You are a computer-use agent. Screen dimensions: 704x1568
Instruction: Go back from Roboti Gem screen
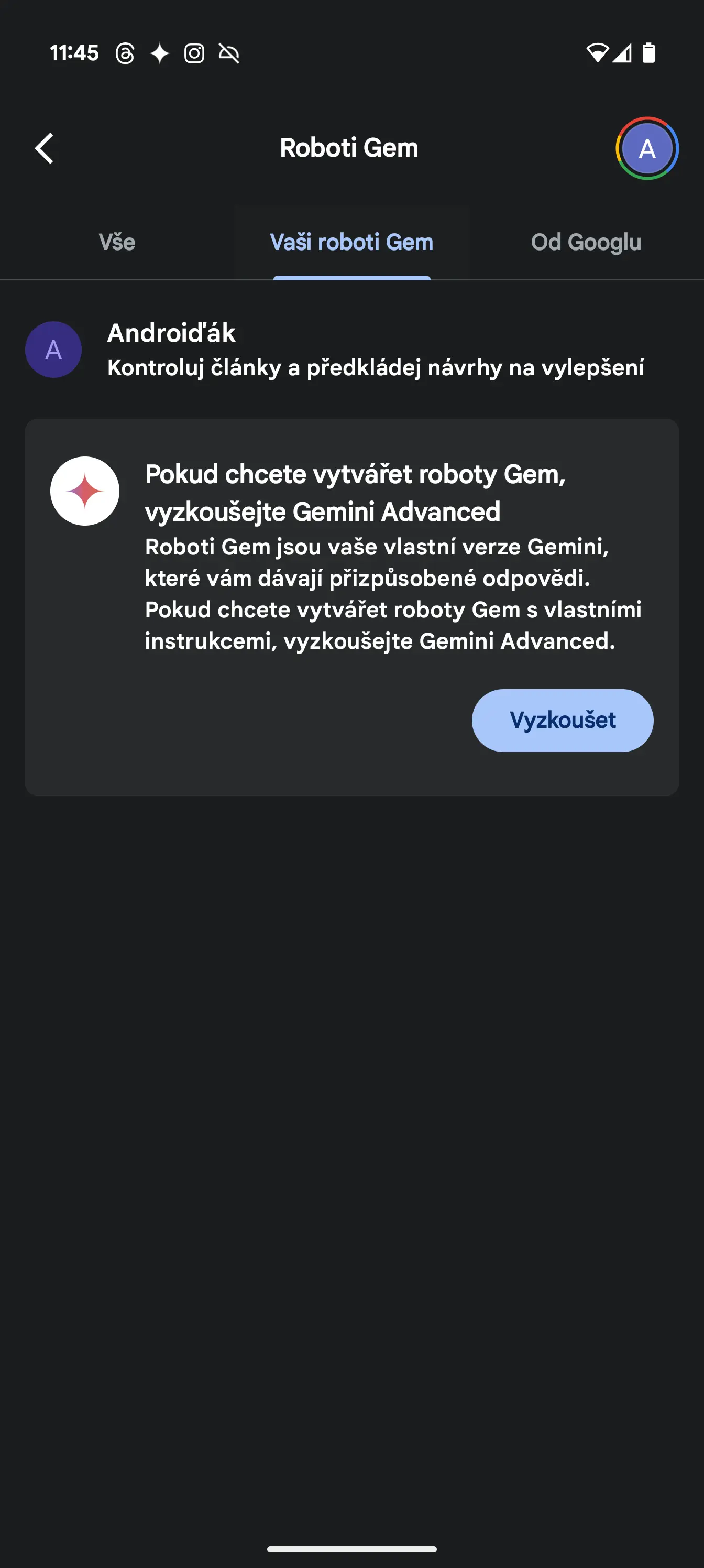coord(45,148)
